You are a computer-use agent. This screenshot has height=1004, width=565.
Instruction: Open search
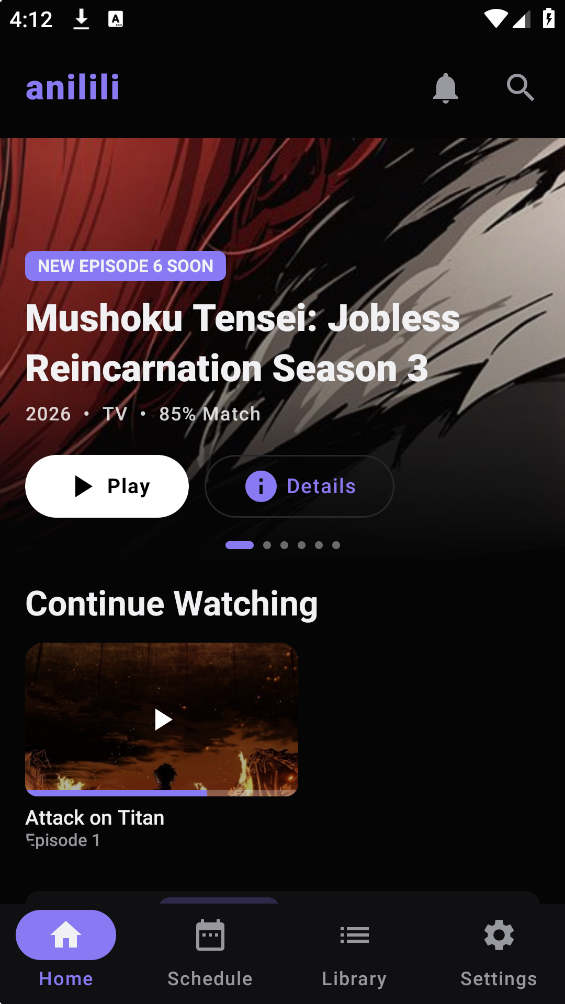pos(520,88)
